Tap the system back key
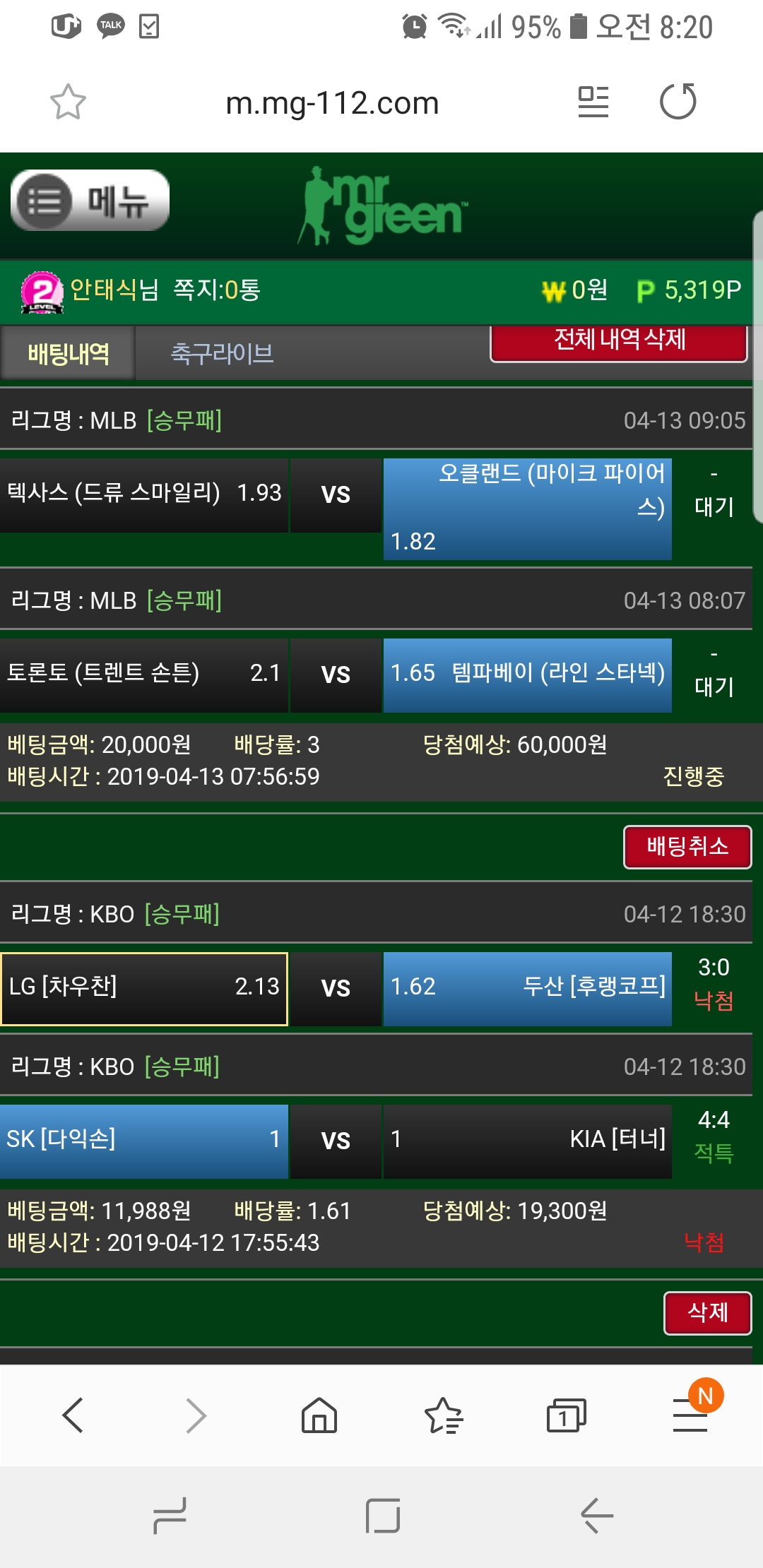The image size is (763, 1568). click(597, 1516)
